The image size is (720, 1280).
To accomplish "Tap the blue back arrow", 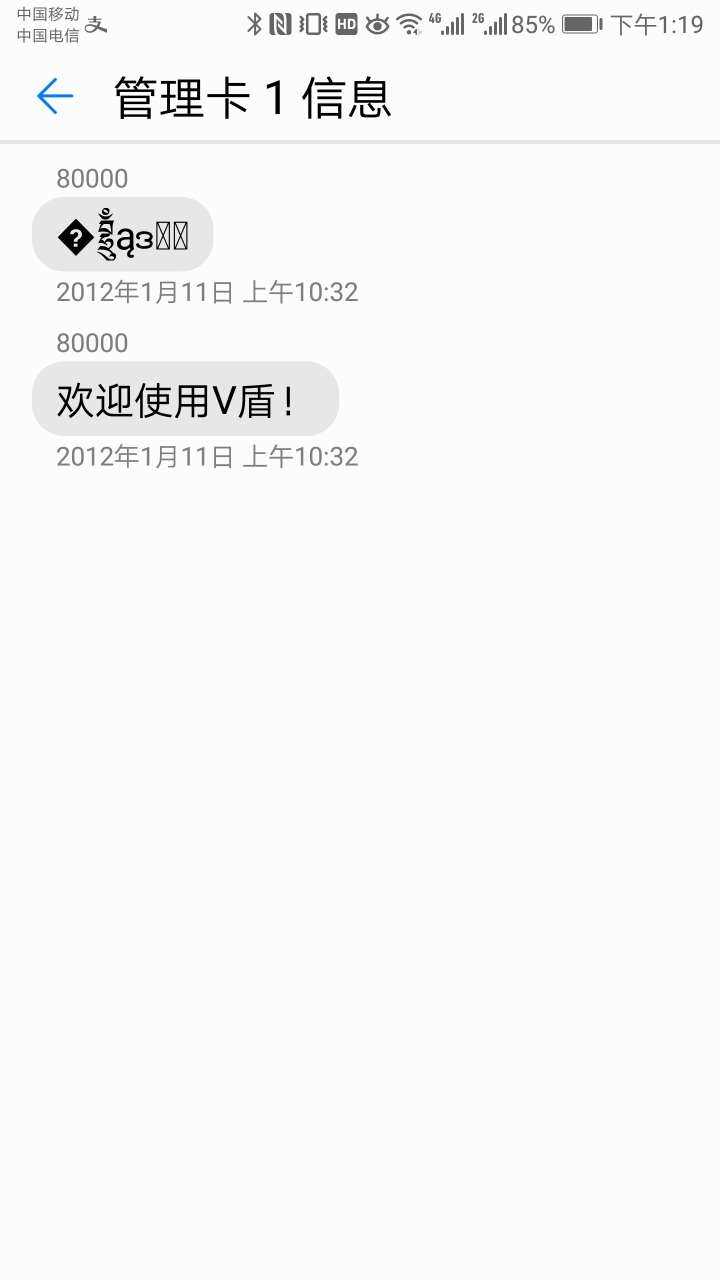I will click(x=55, y=96).
